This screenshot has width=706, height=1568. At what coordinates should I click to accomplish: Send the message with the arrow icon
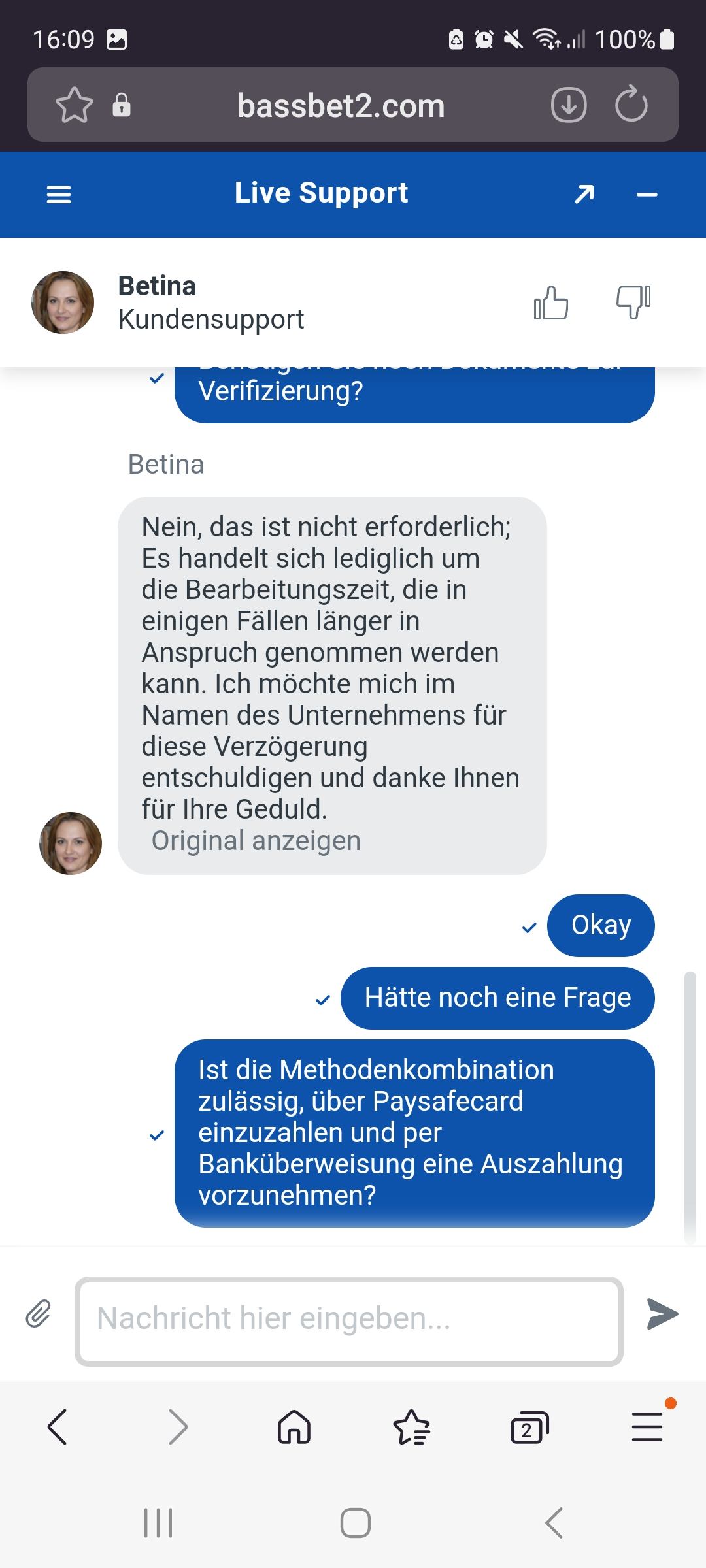662,1314
